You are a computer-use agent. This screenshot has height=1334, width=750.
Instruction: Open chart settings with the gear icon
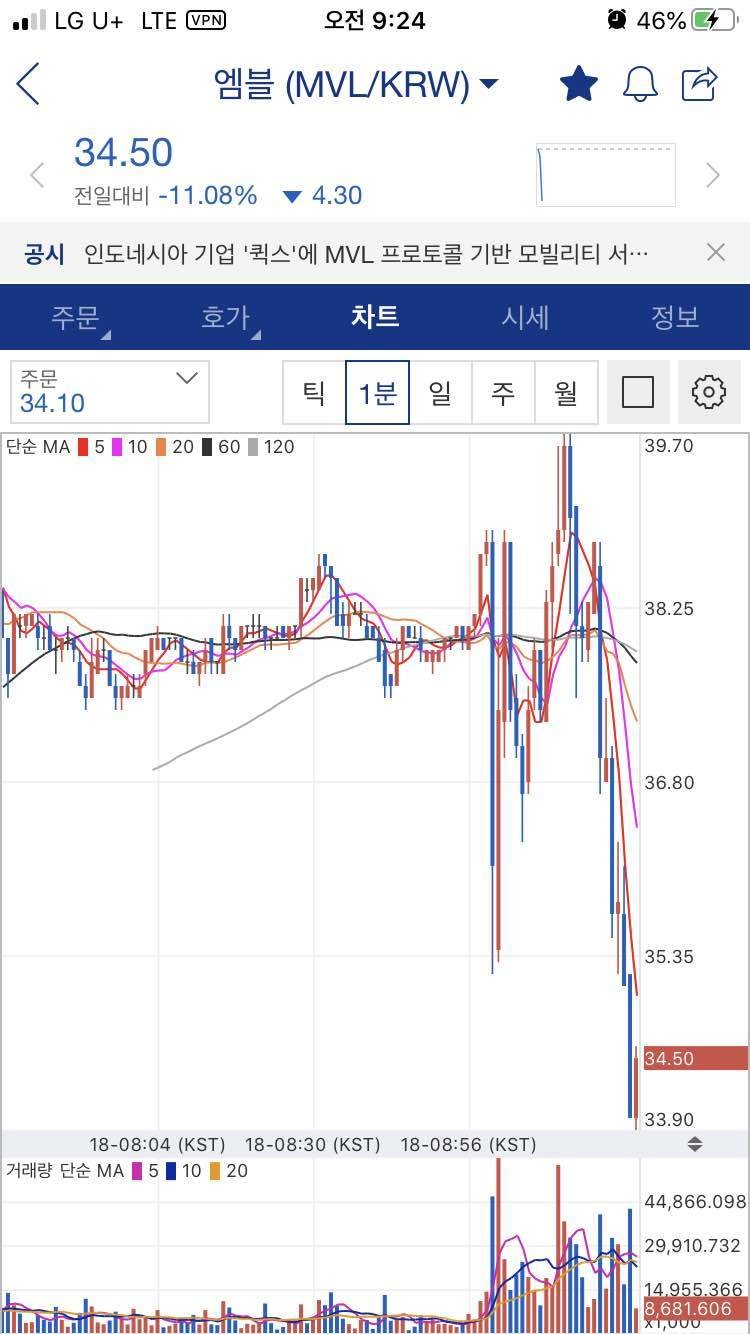tap(710, 392)
